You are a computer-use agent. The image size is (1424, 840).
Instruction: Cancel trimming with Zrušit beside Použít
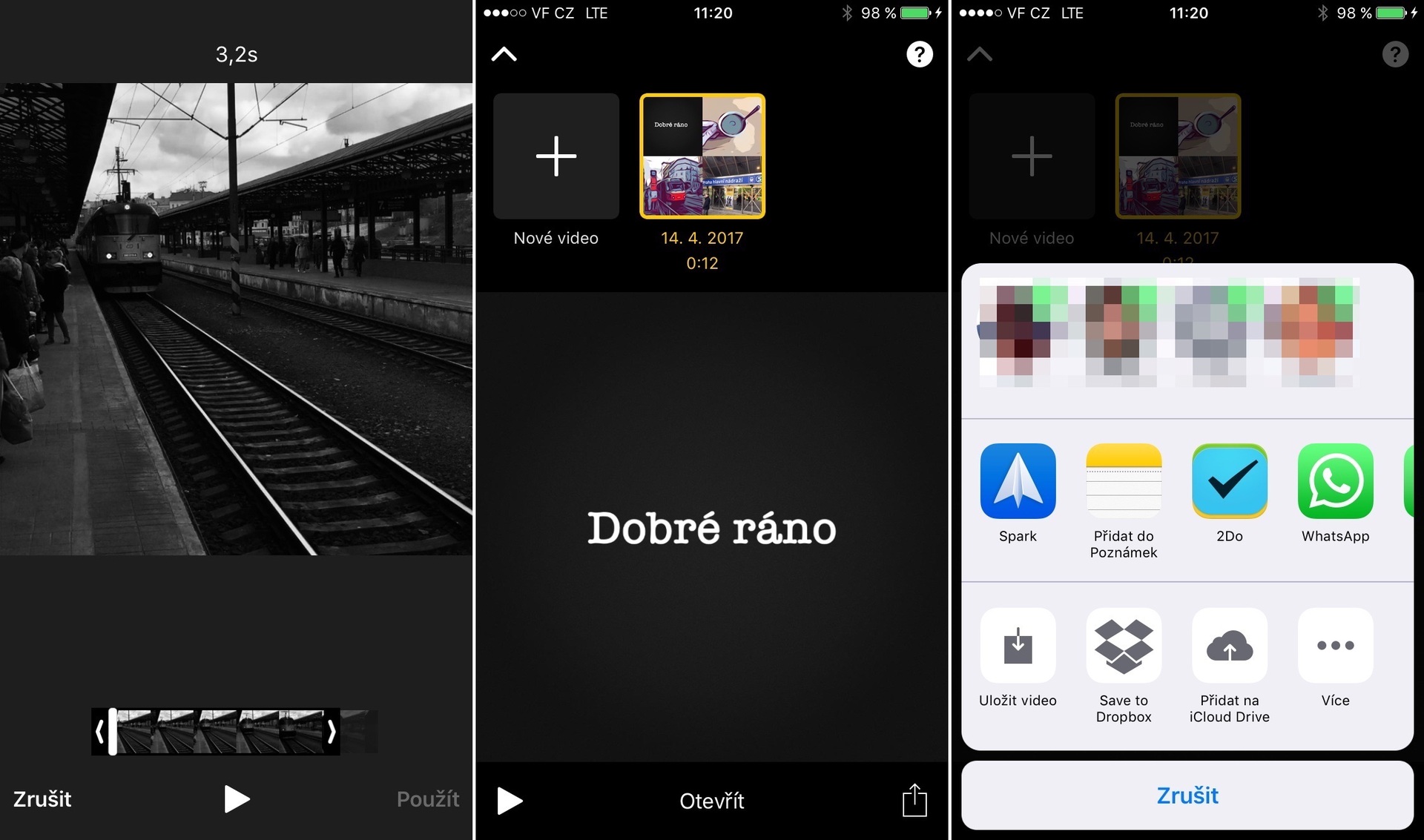[42, 798]
